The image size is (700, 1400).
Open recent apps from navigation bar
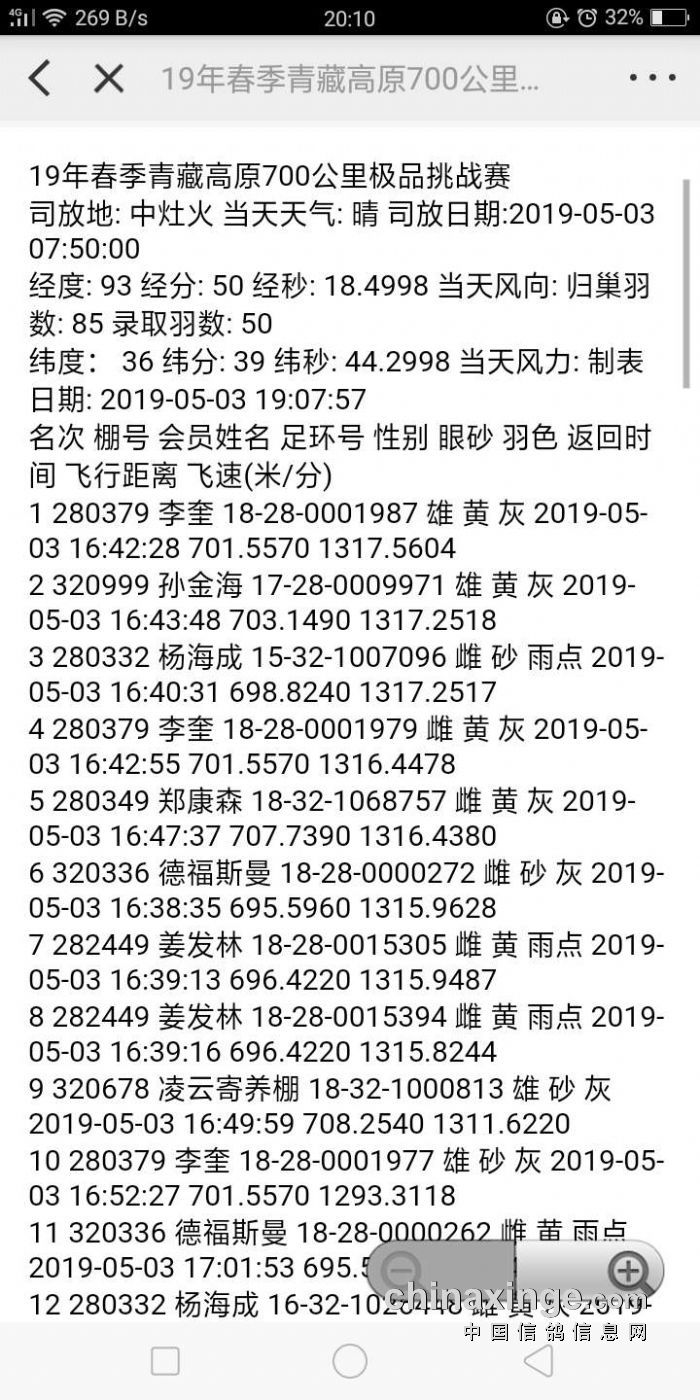(165, 1361)
